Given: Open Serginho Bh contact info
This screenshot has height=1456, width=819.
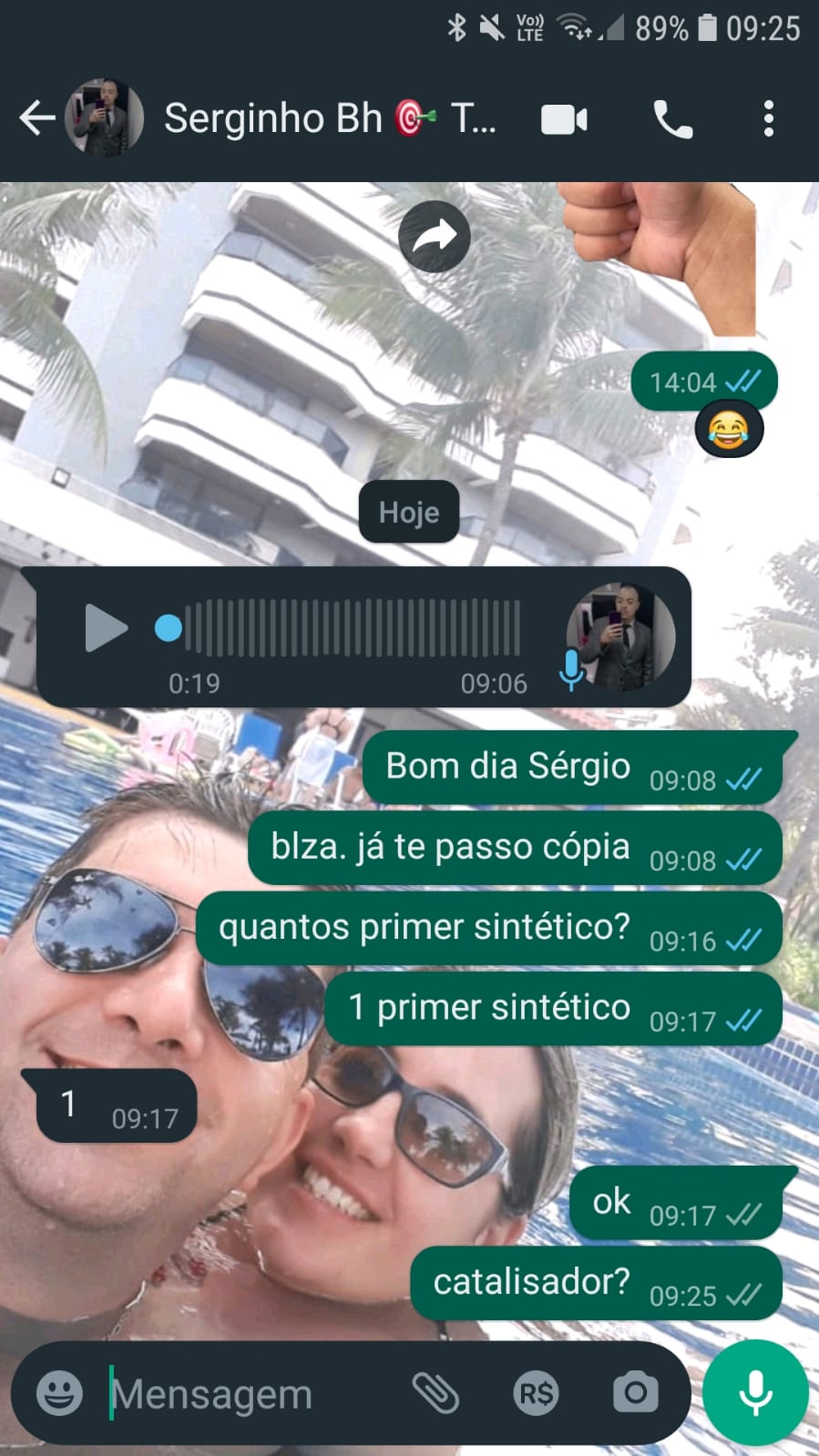Looking at the screenshot, I should coord(328,118).
